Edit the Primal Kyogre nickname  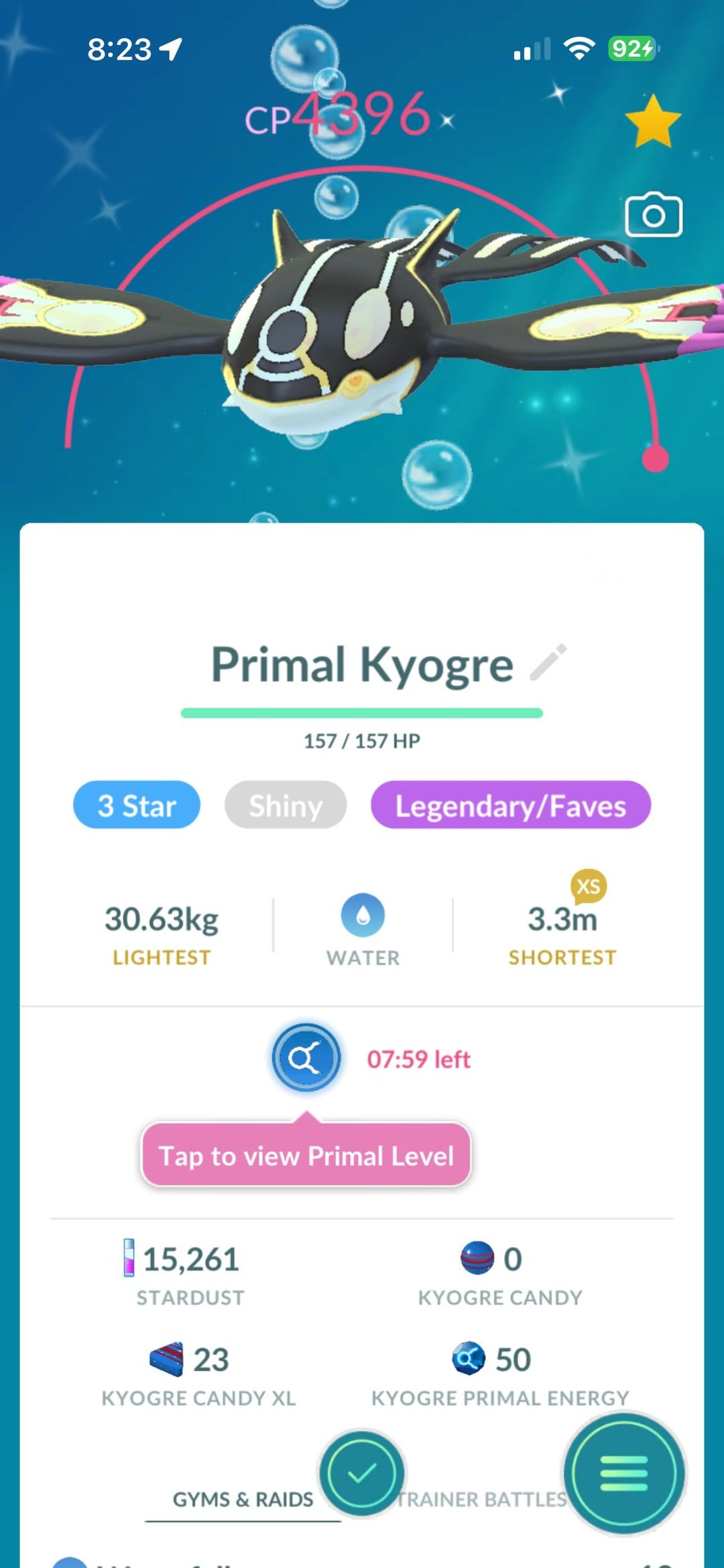pyautogui.click(x=548, y=663)
